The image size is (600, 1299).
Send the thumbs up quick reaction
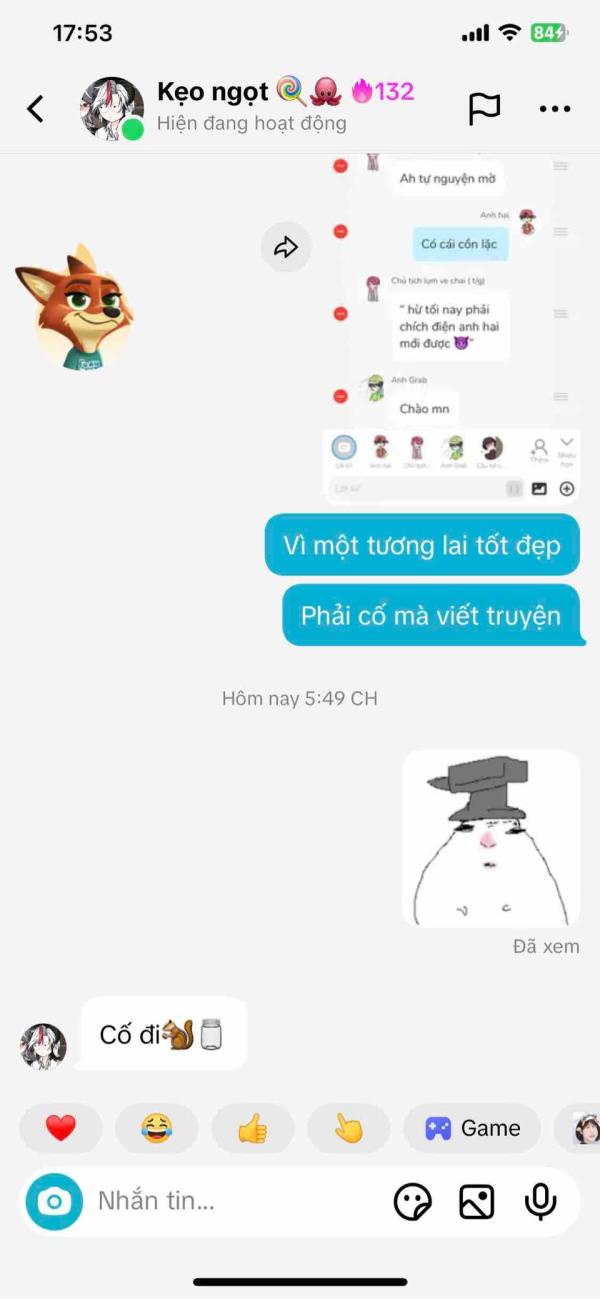pos(253,1128)
